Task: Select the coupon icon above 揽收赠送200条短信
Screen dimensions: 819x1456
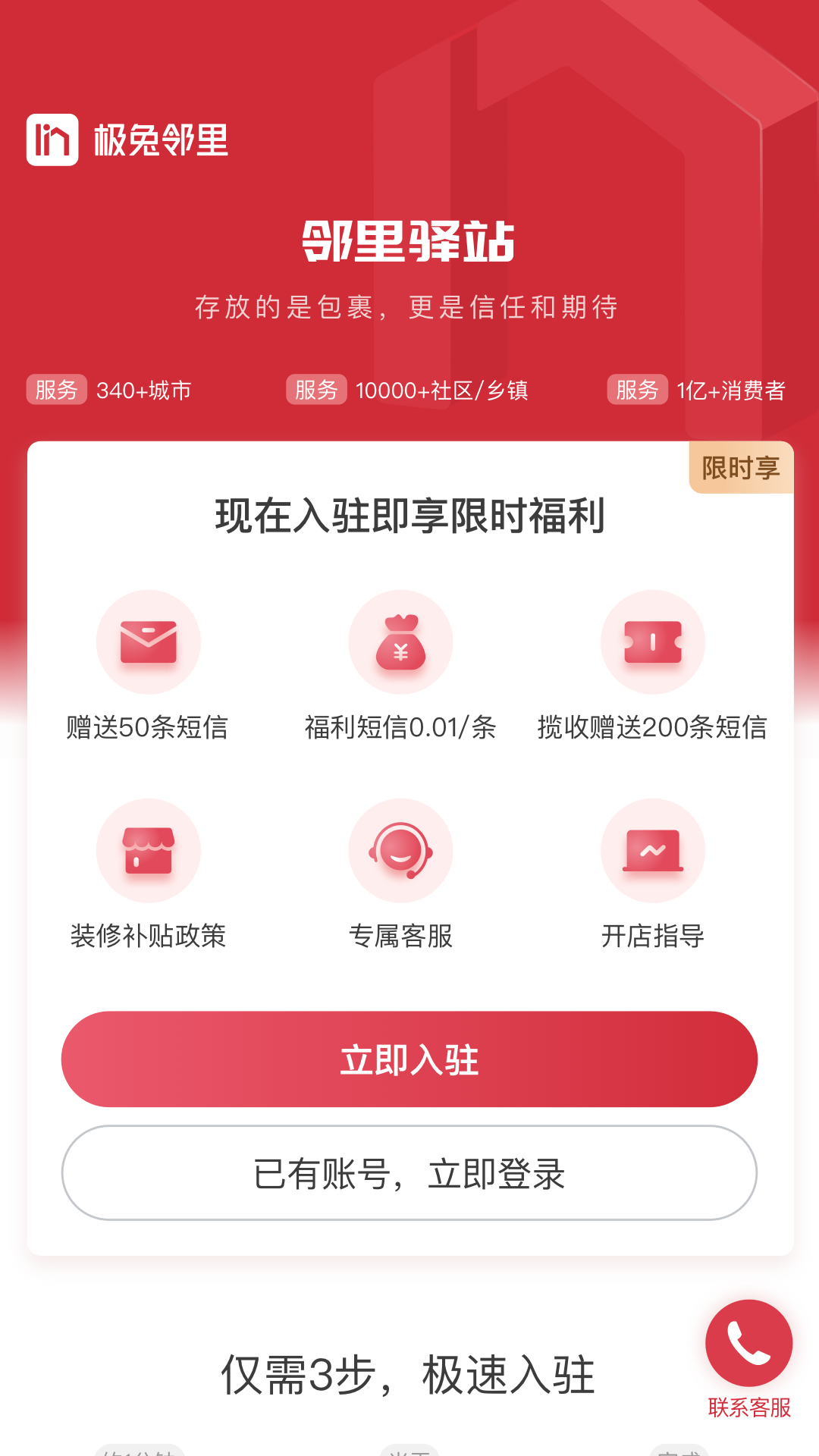Action: click(x=653, y=642)
